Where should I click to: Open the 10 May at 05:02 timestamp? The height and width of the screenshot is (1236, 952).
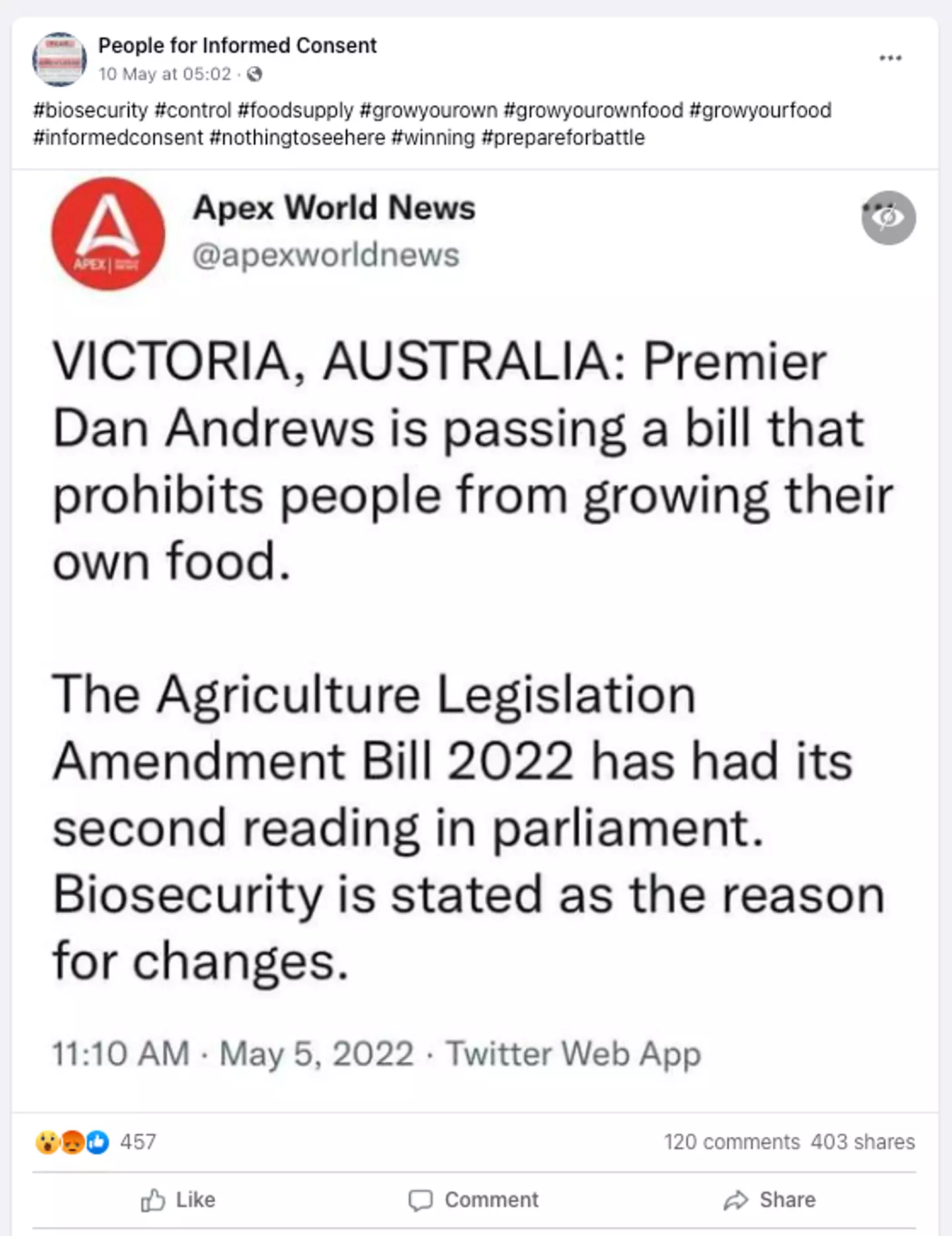click(x=165, y=74)
